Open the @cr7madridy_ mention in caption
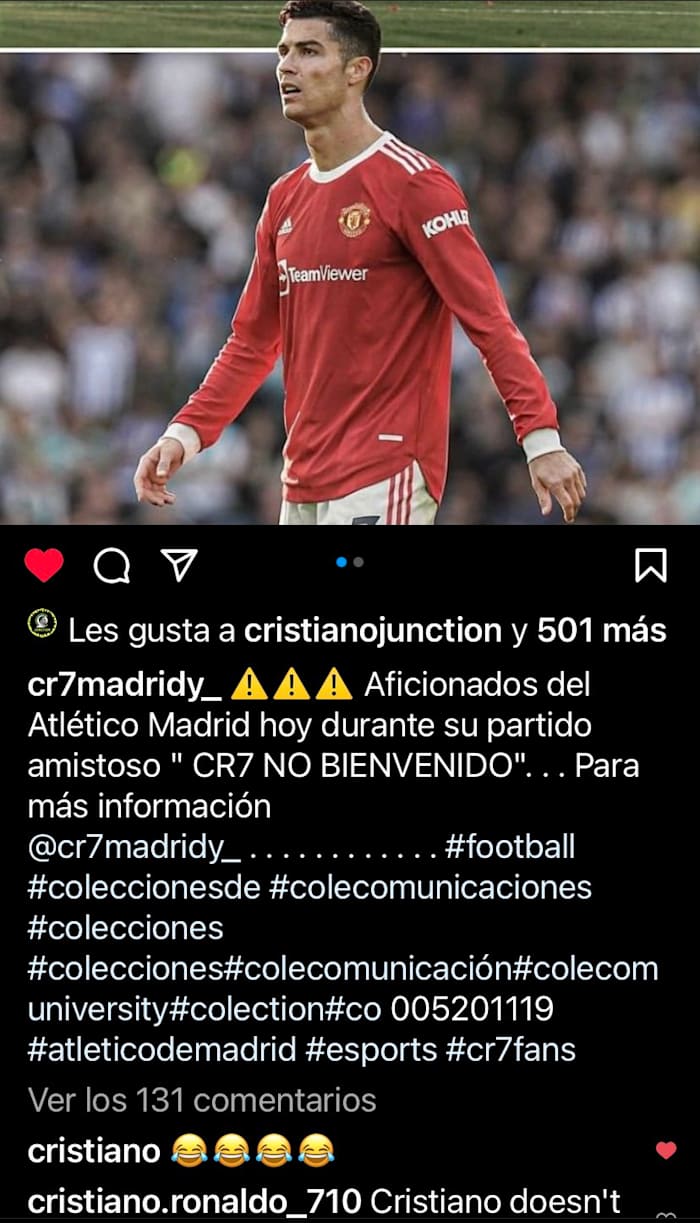 tap(134, 847)
